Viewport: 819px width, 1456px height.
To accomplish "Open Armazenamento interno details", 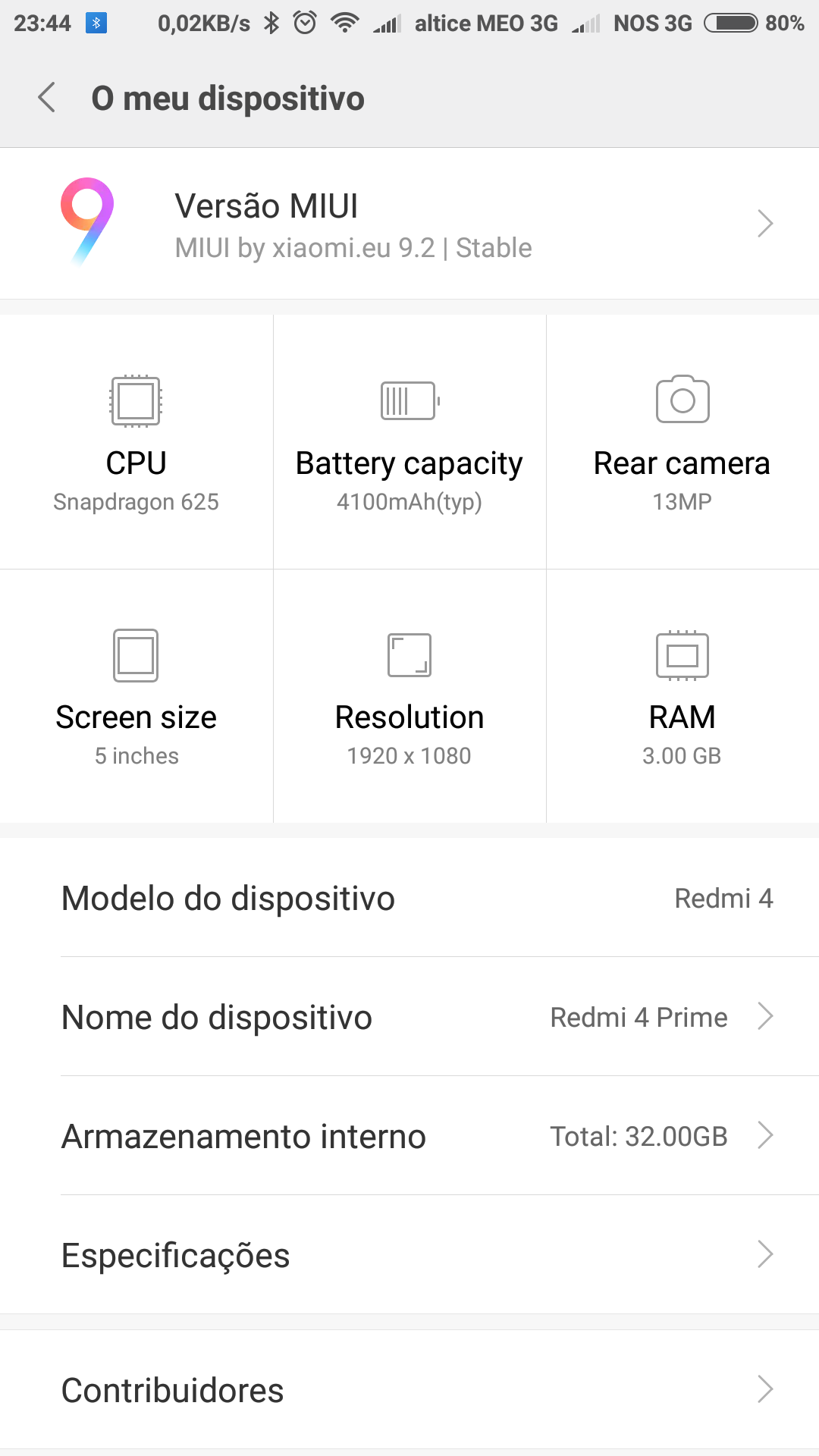I will pos(409,1136).
